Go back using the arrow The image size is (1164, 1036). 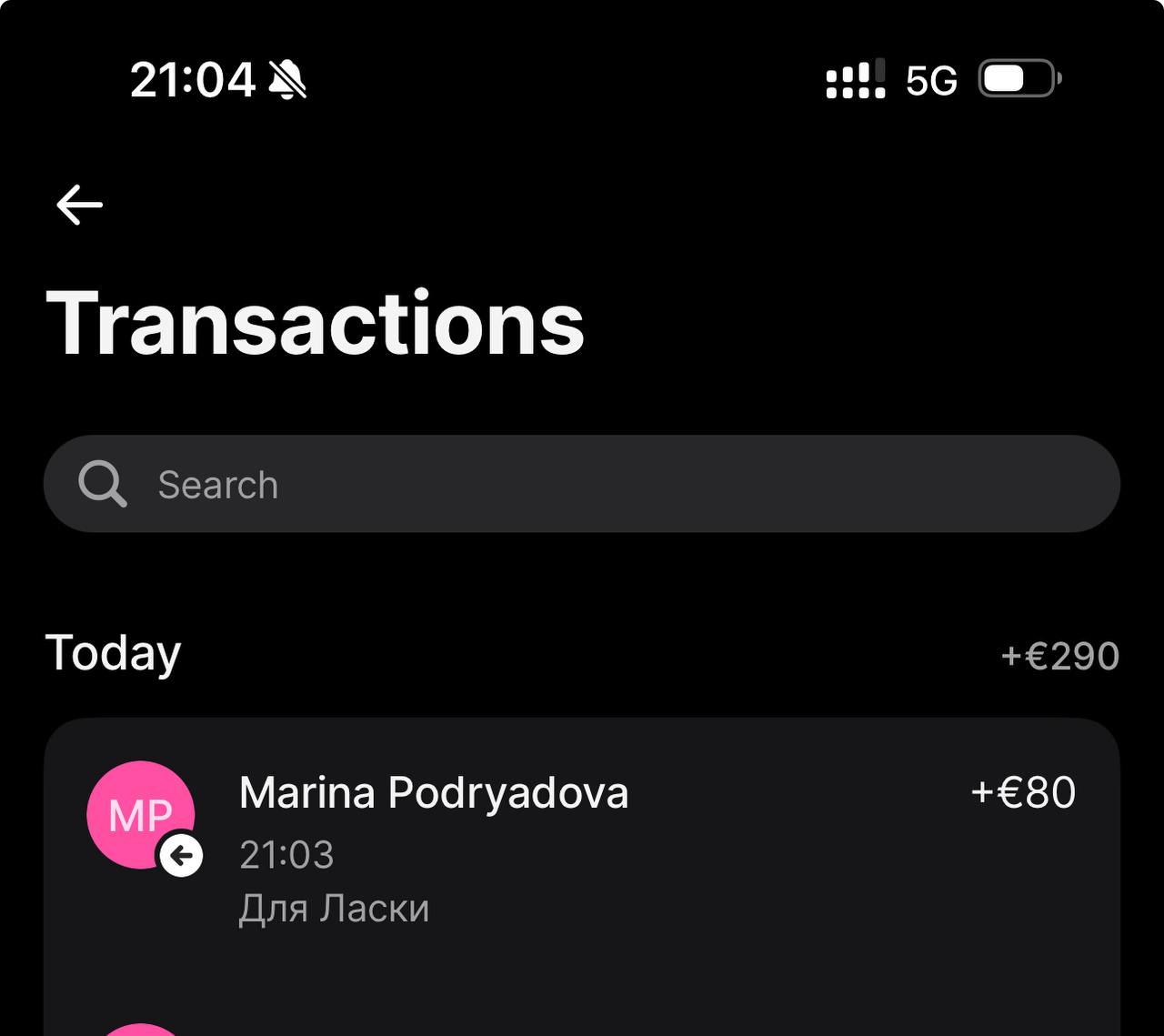[80, 205]
